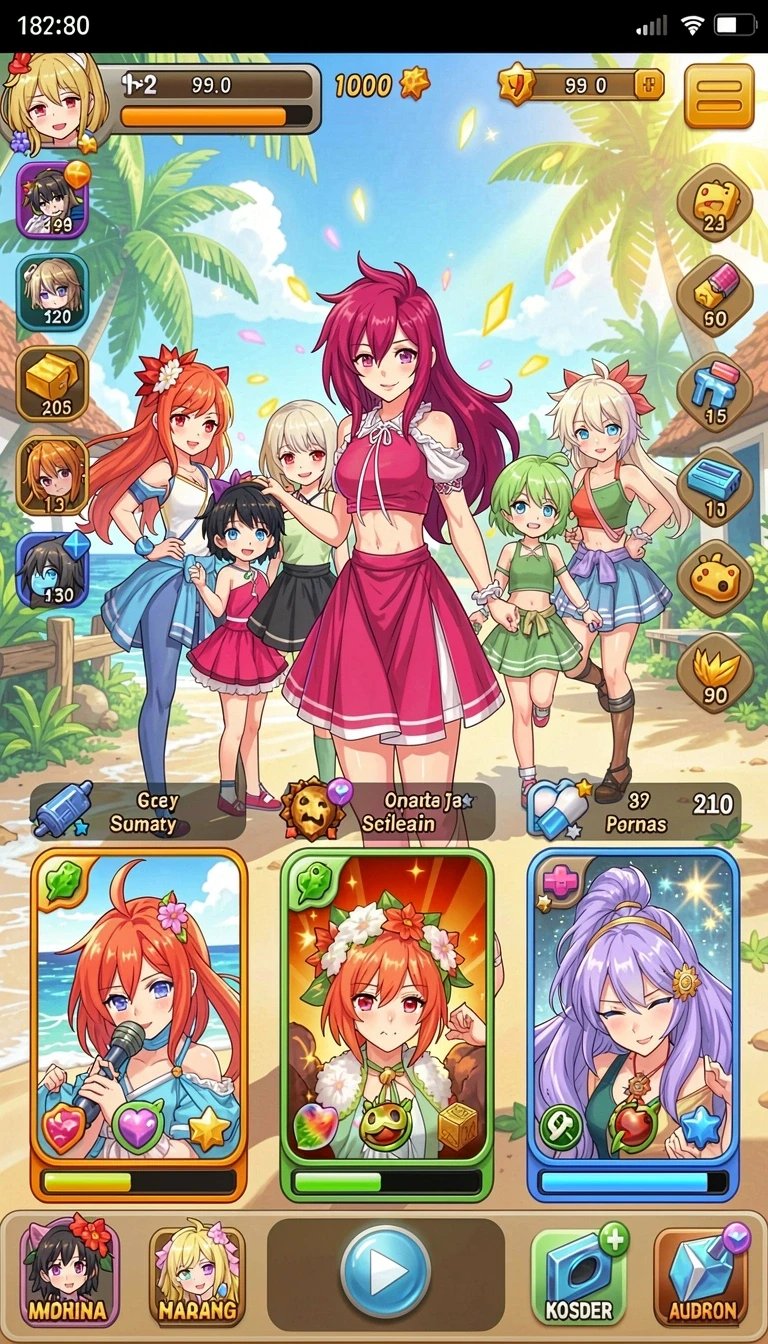Open the Mohina character button
This screenshot has height=1344, width=768.
click(69, 1272)
